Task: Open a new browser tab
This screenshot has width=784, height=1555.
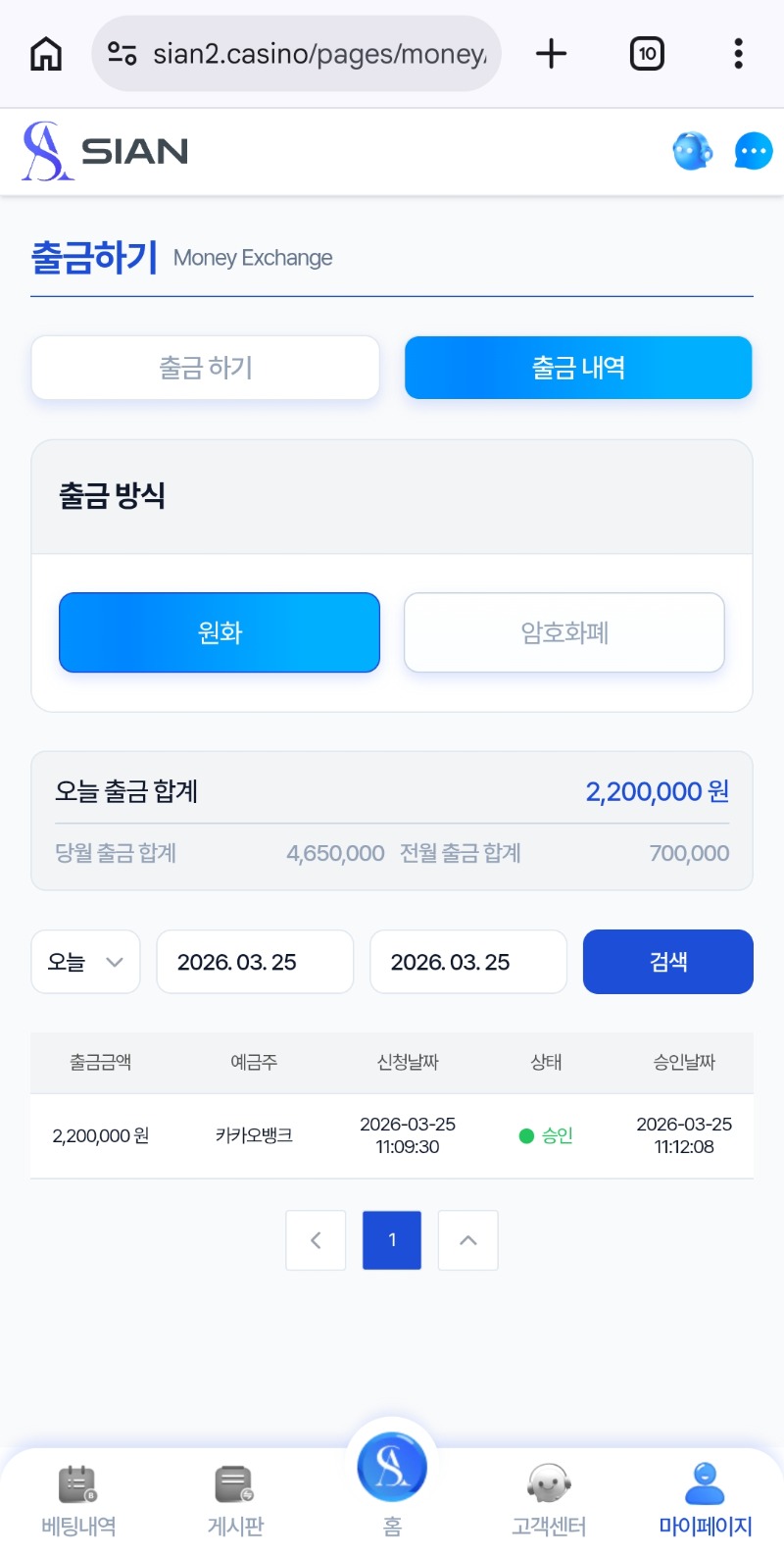Action: (551, 54)
